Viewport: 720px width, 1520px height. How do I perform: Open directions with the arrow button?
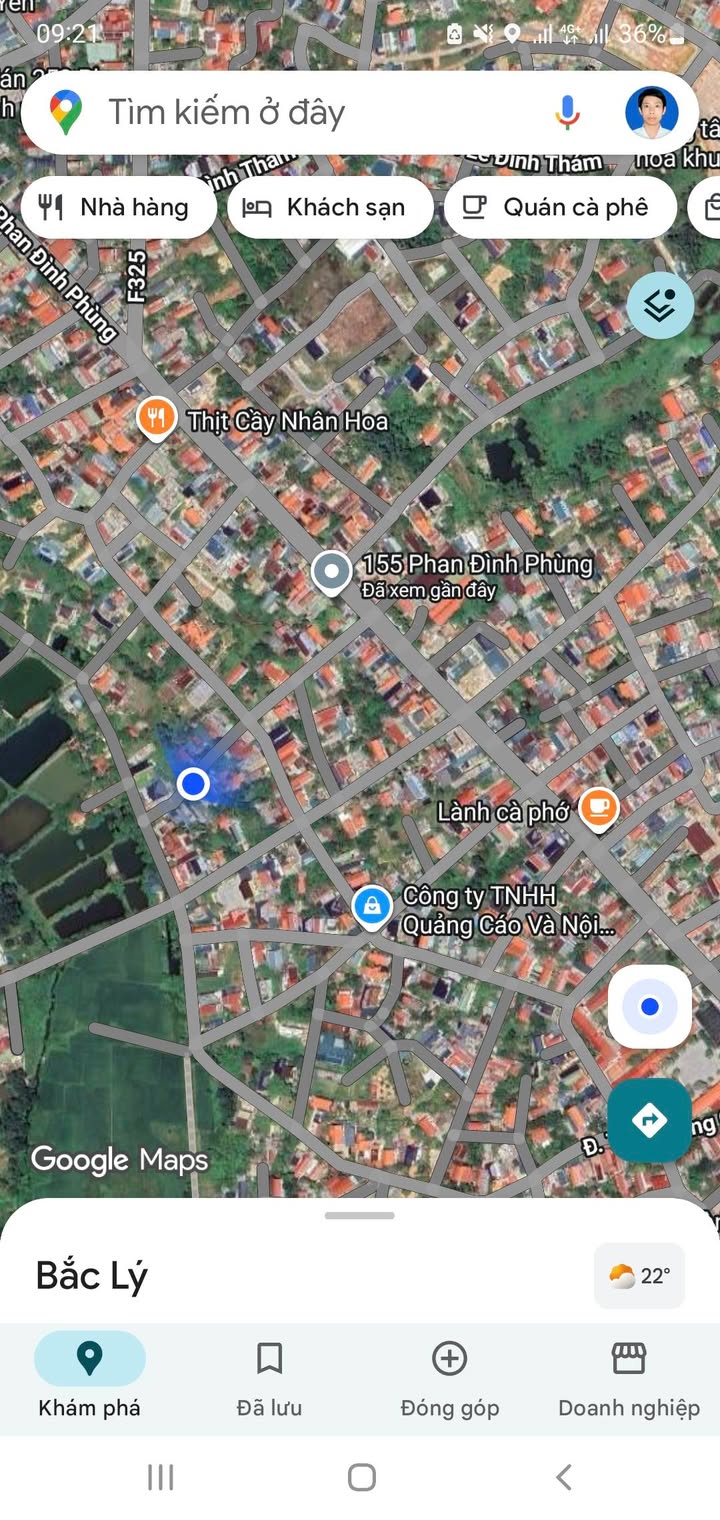click(649, 1119)
